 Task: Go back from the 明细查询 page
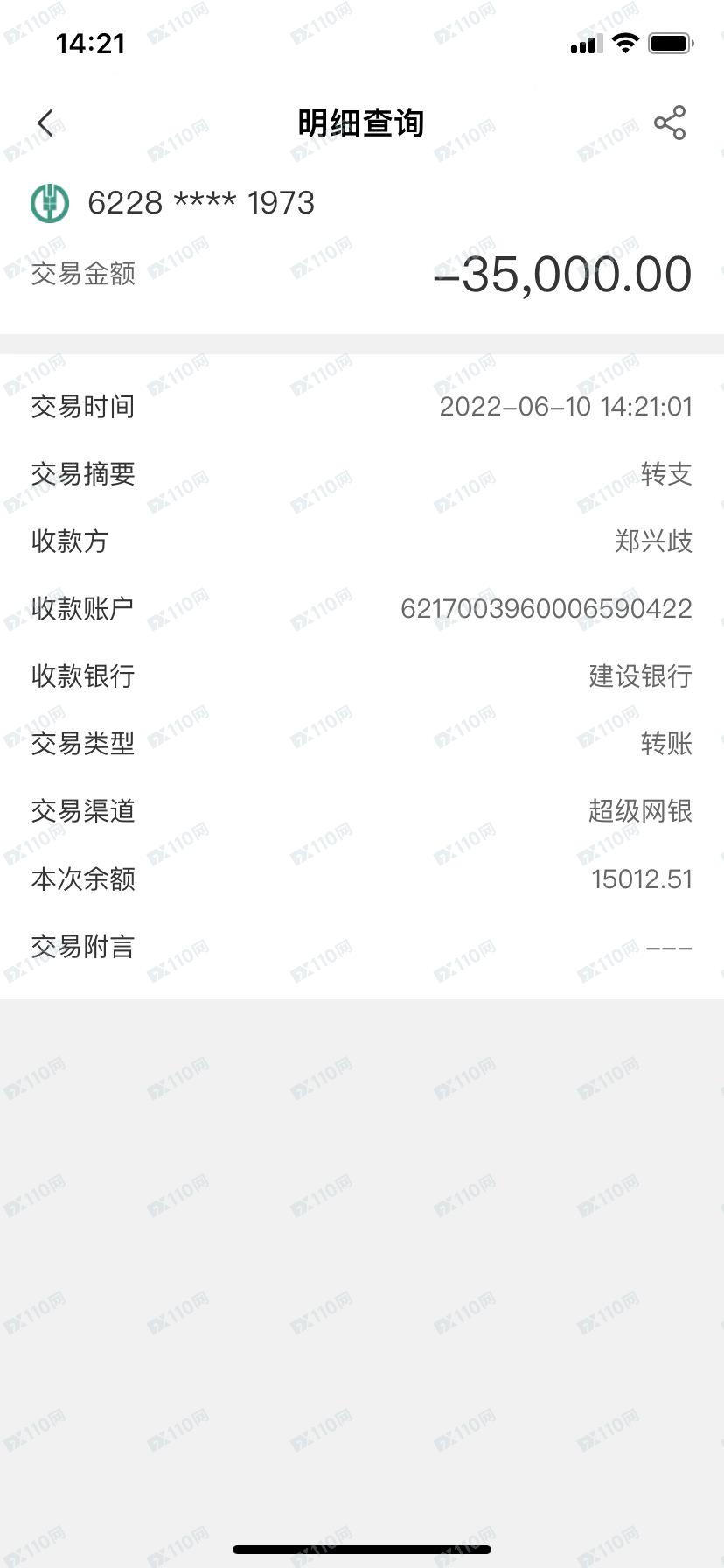tap(45, 123)
